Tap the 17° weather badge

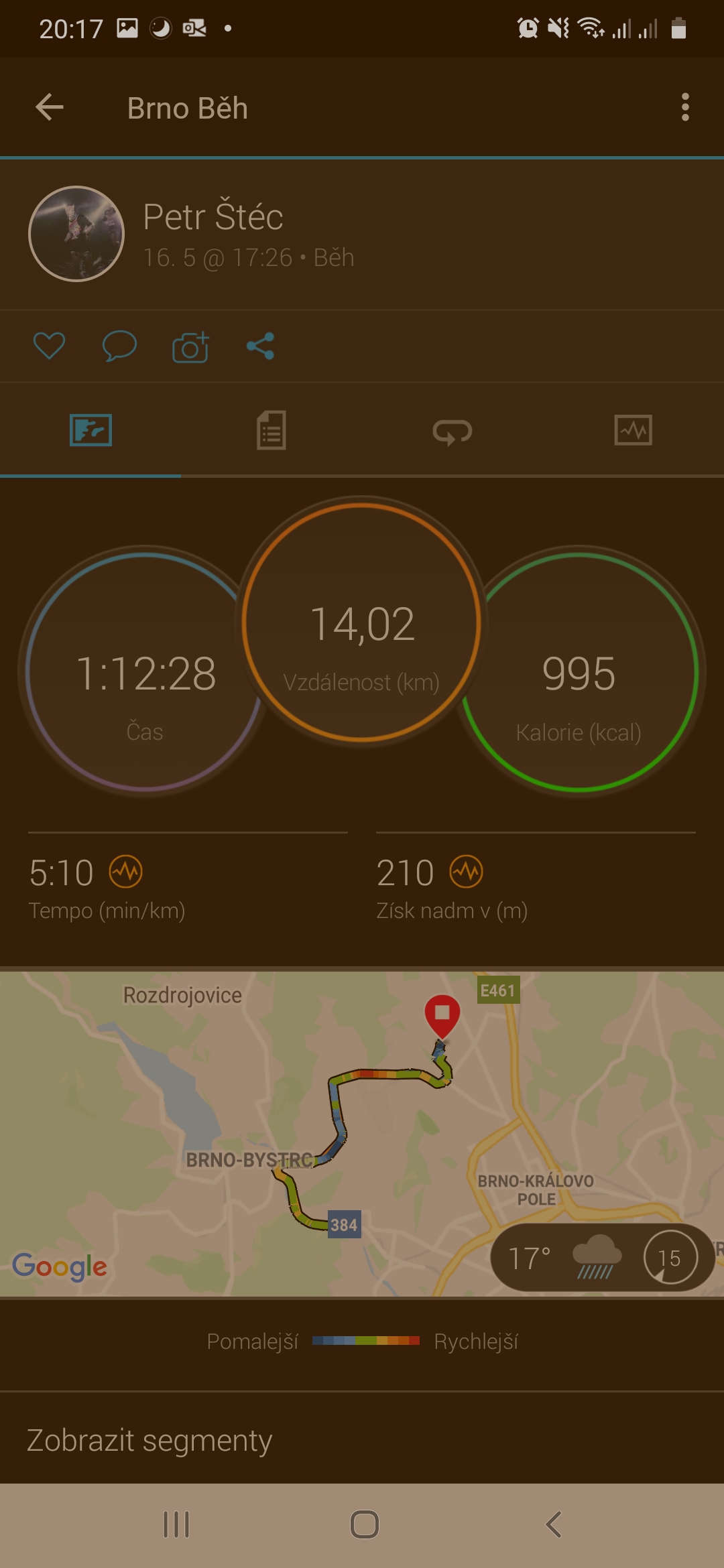click(x=603, y=1258)
